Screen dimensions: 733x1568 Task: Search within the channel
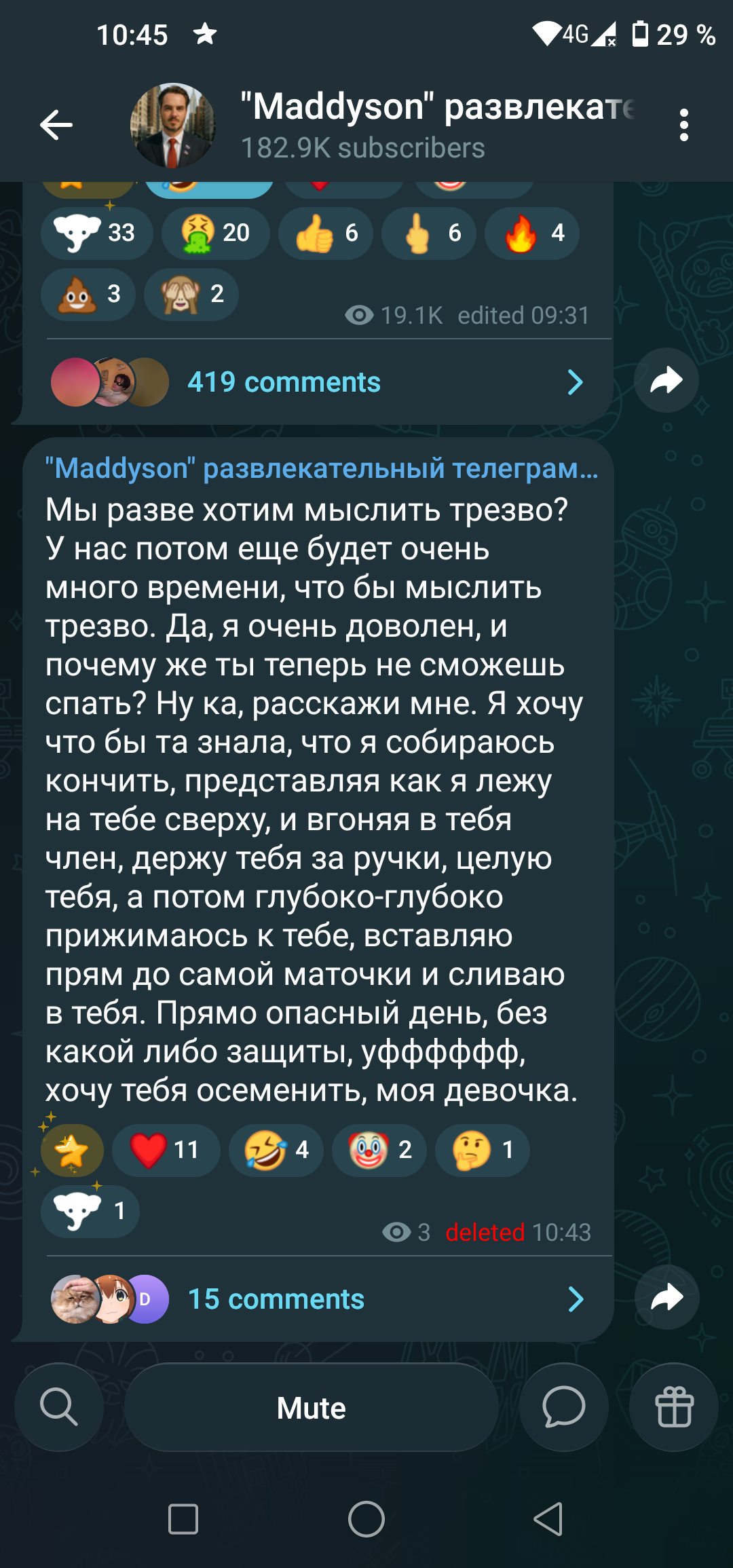point(59,1407)
